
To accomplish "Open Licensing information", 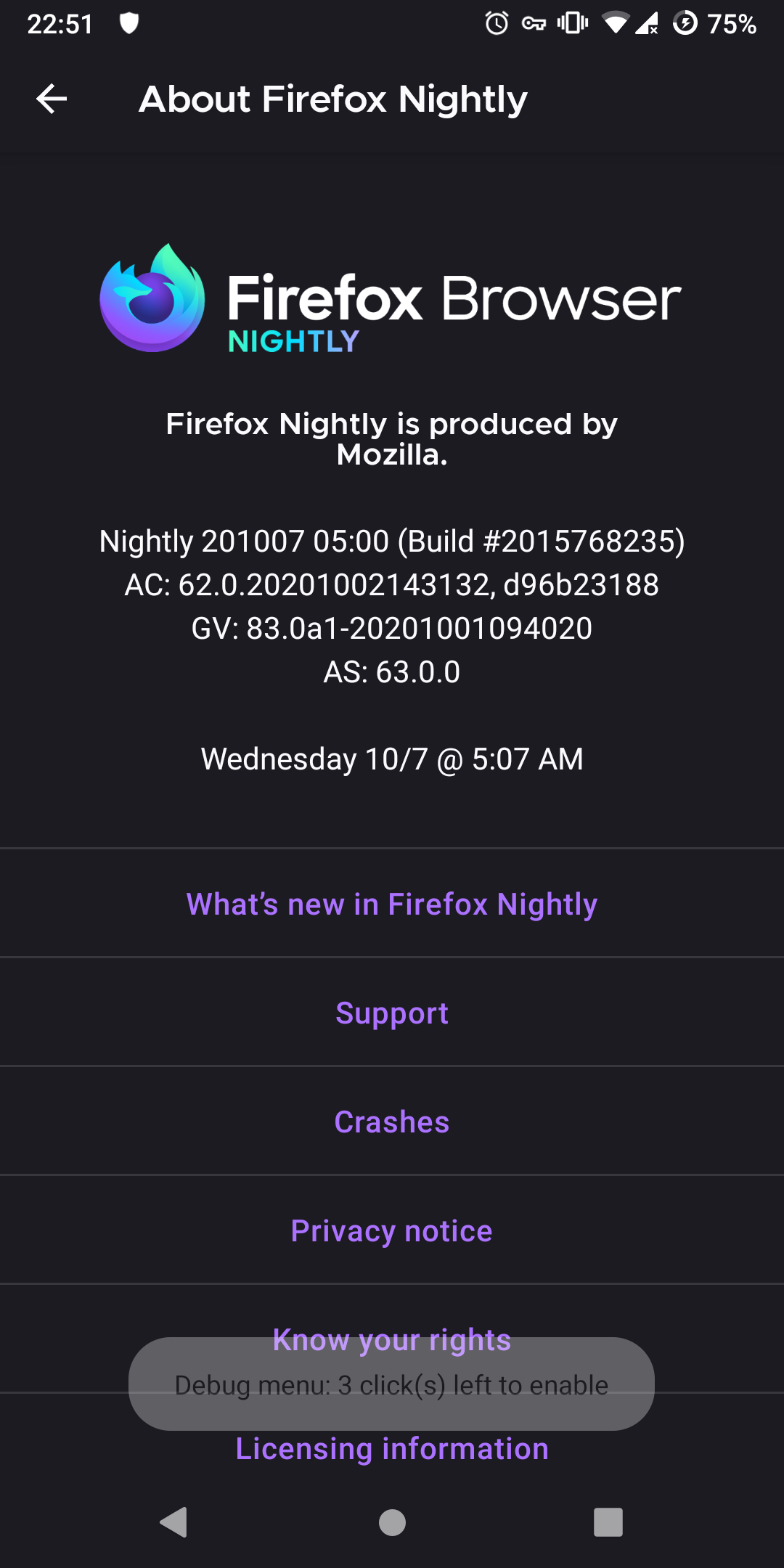I will [392, 1447].
